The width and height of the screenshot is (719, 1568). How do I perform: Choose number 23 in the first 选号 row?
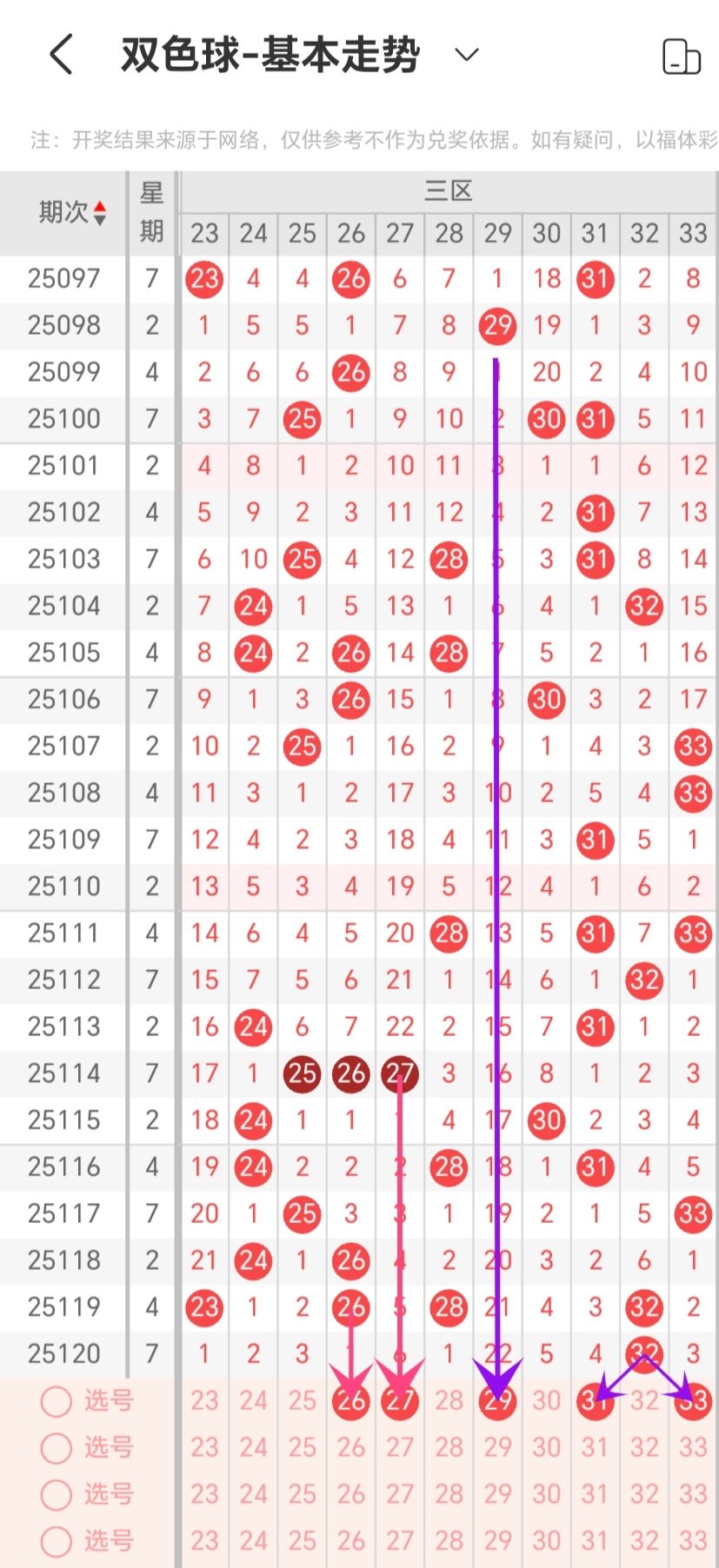click(204, 1401)
